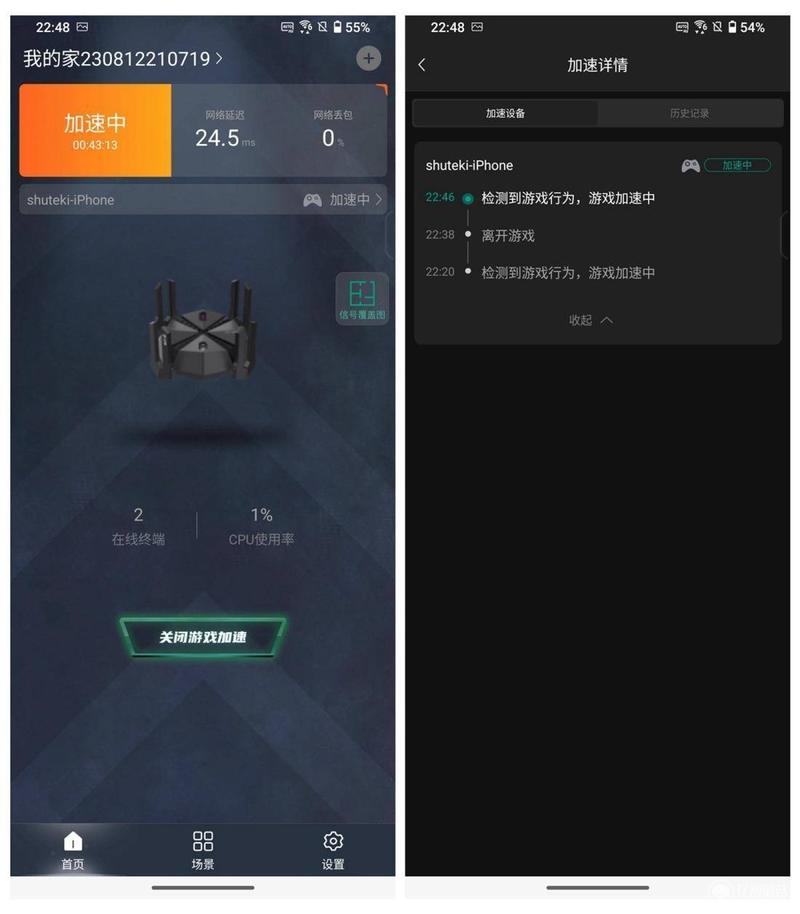Collapse the log with 收起
Viewport: 800px width, 914px height.
pos(591,320)
